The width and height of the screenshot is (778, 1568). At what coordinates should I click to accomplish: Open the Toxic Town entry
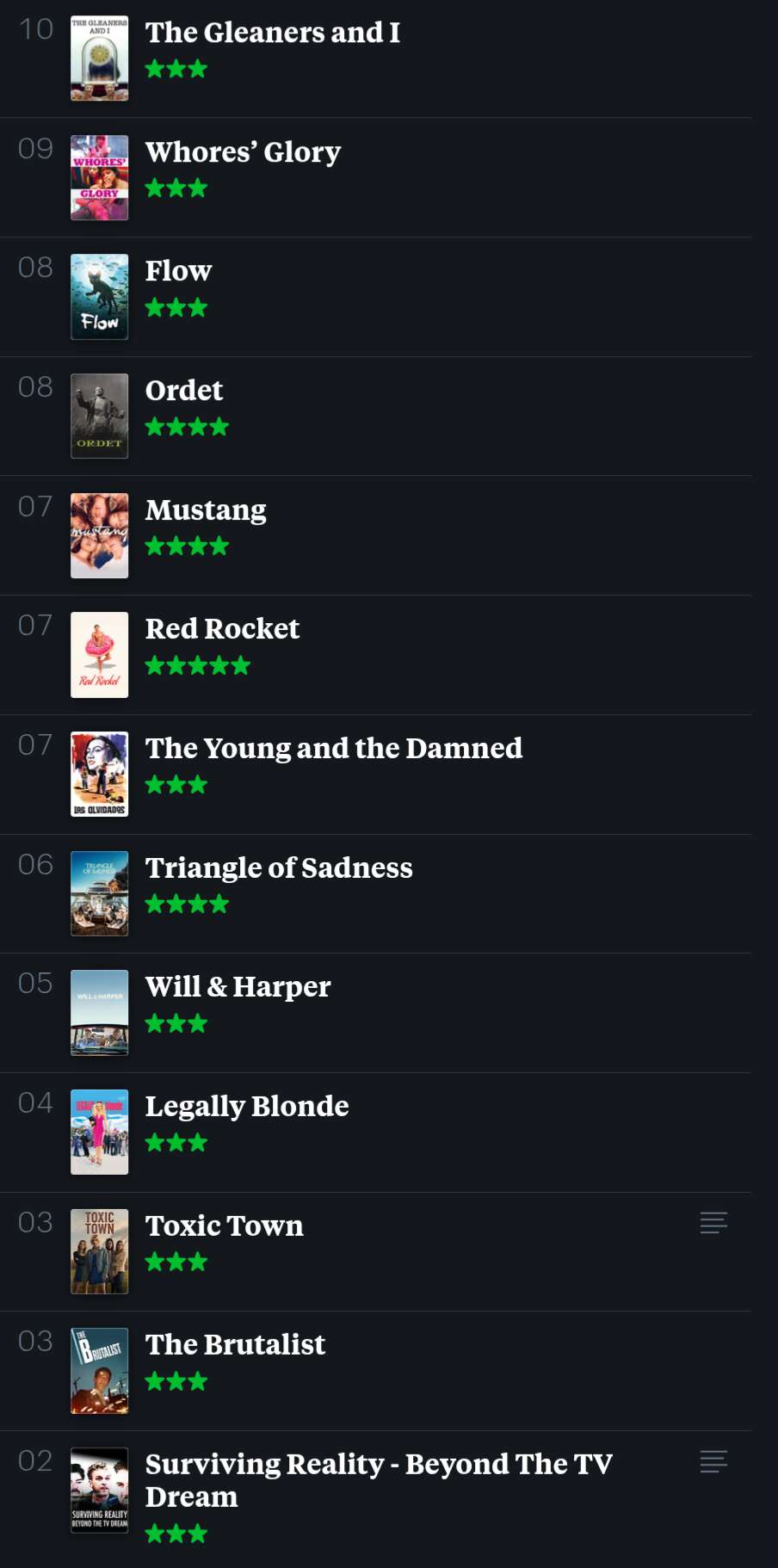[224, 1227]
